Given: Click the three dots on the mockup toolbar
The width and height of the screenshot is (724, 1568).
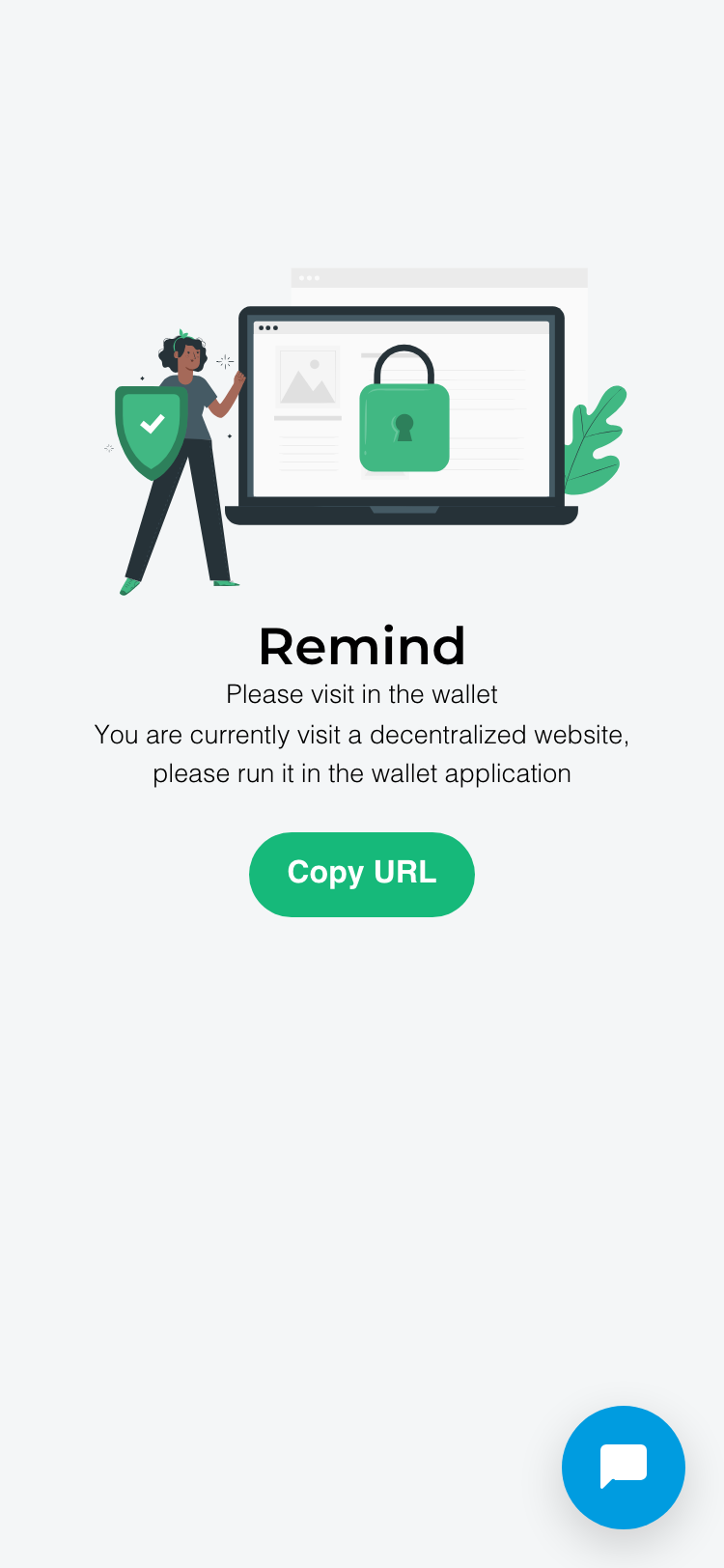Looking at the screenshot, I should (309, 275).
